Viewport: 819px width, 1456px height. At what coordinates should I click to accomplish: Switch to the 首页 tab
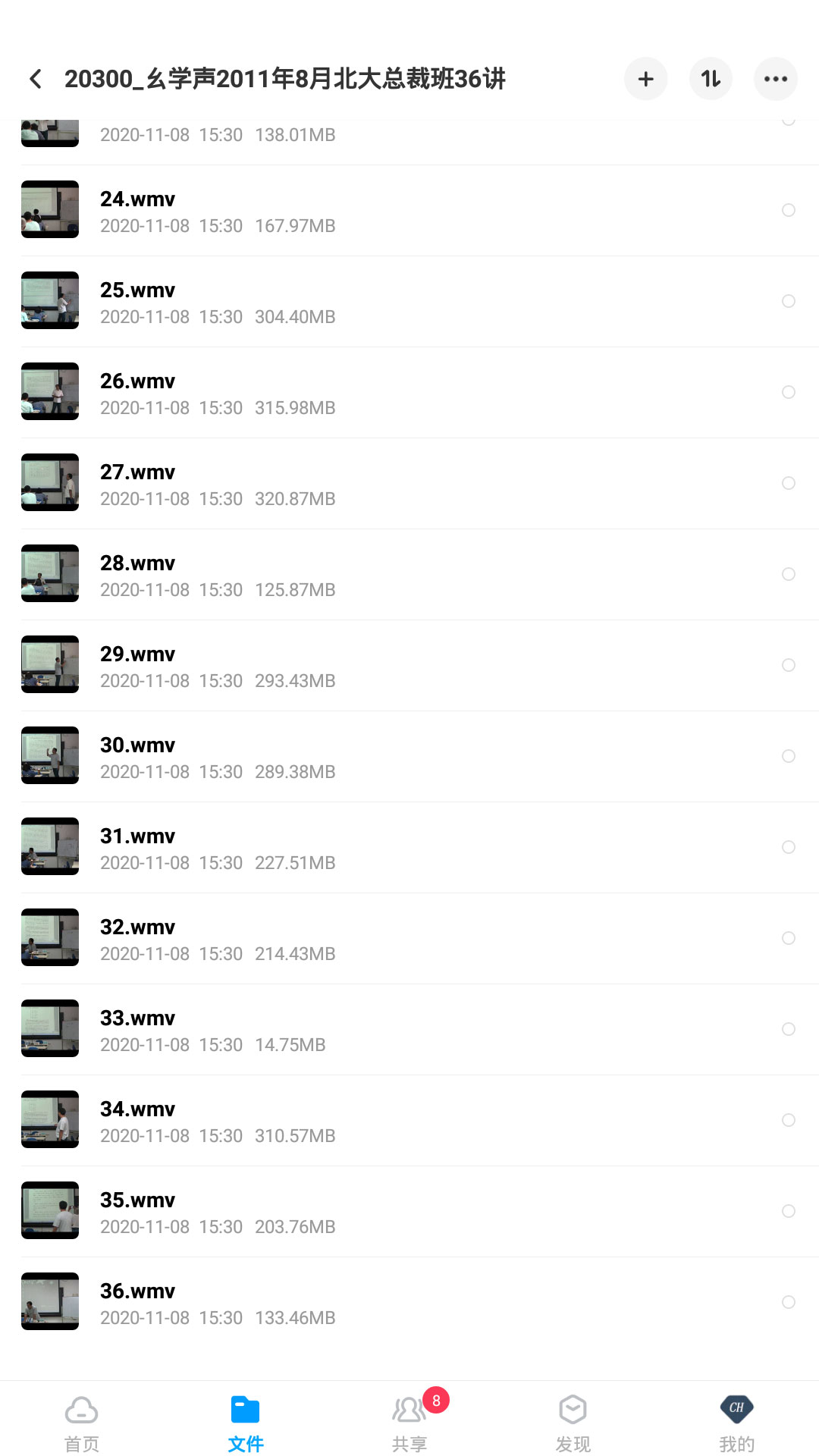(x=82, y=1423)
